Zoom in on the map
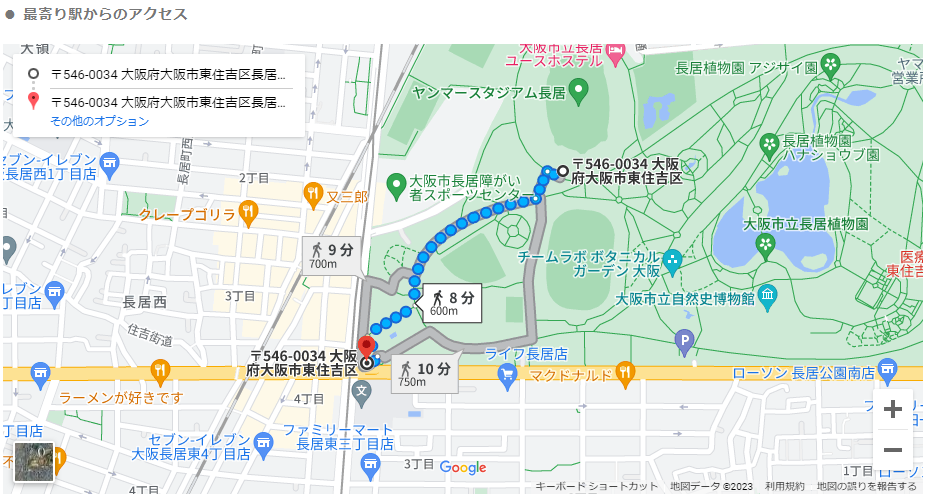 point(893,409)
